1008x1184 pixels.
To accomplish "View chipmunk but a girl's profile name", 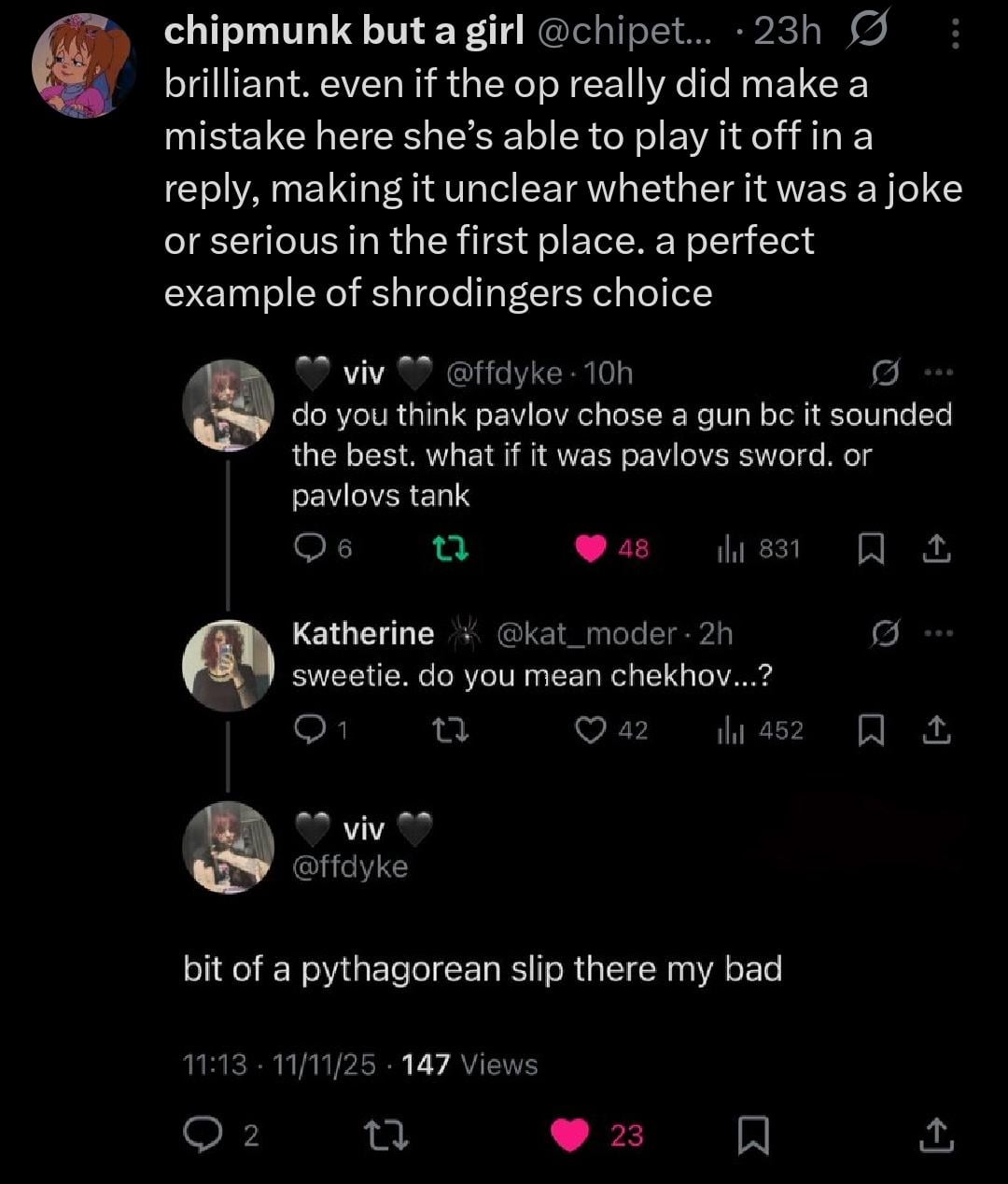I will point(343,32).
